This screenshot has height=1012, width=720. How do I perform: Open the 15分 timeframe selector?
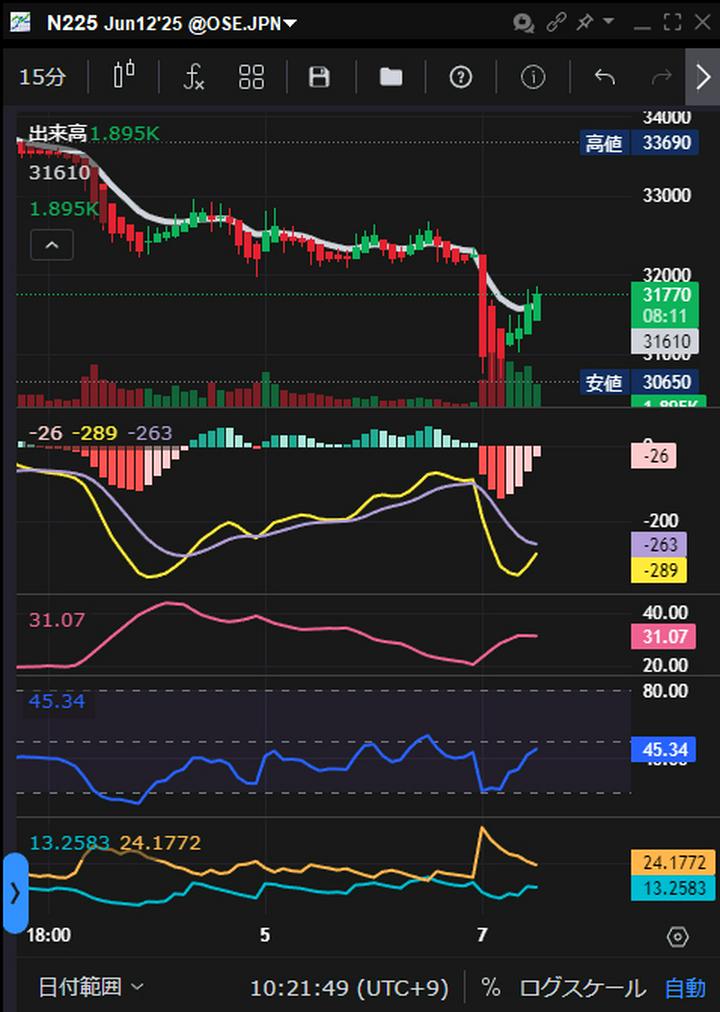click(x=42, y=76)
